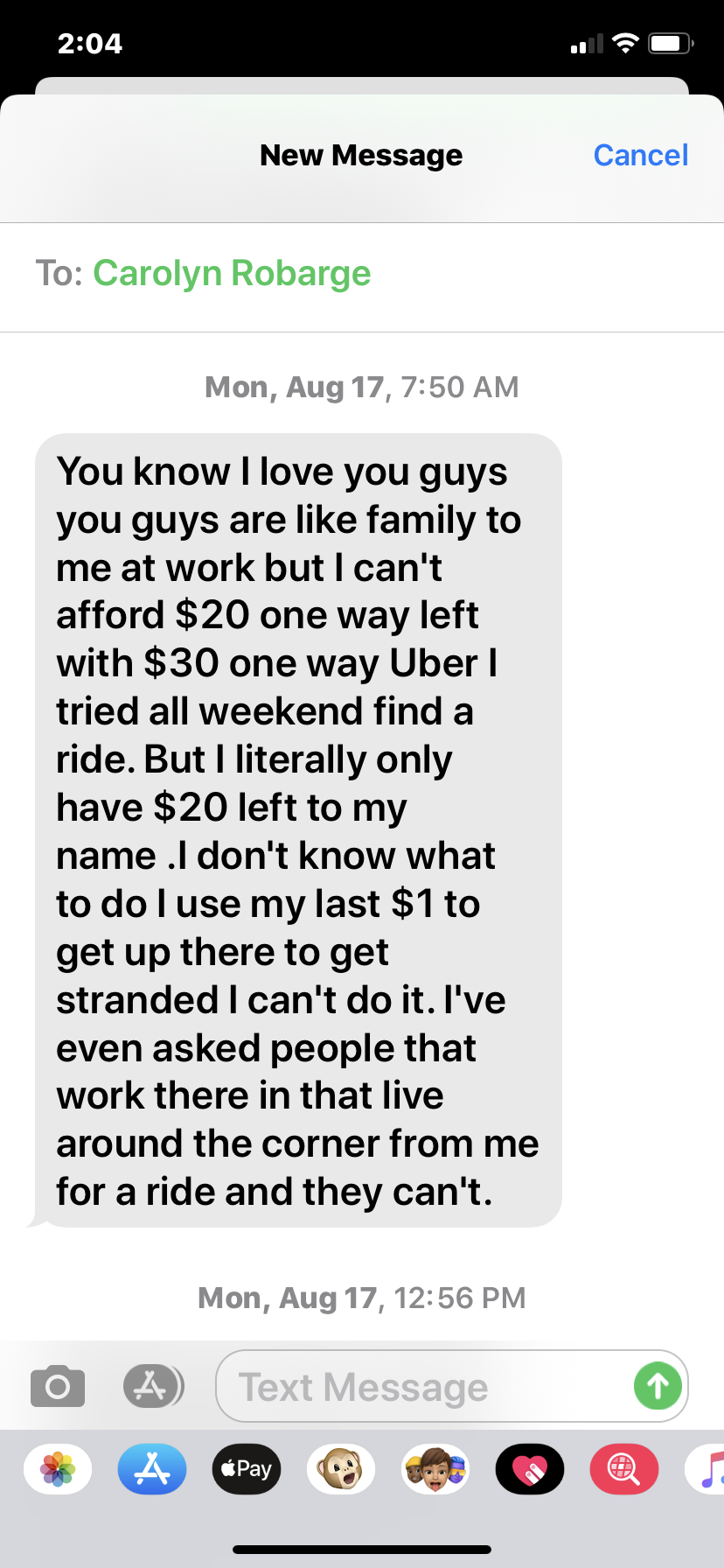Image resolution: width=724 pixels, height=1568 pixels.
Task: Cancel the new message
Action: [x=640, y=155]
